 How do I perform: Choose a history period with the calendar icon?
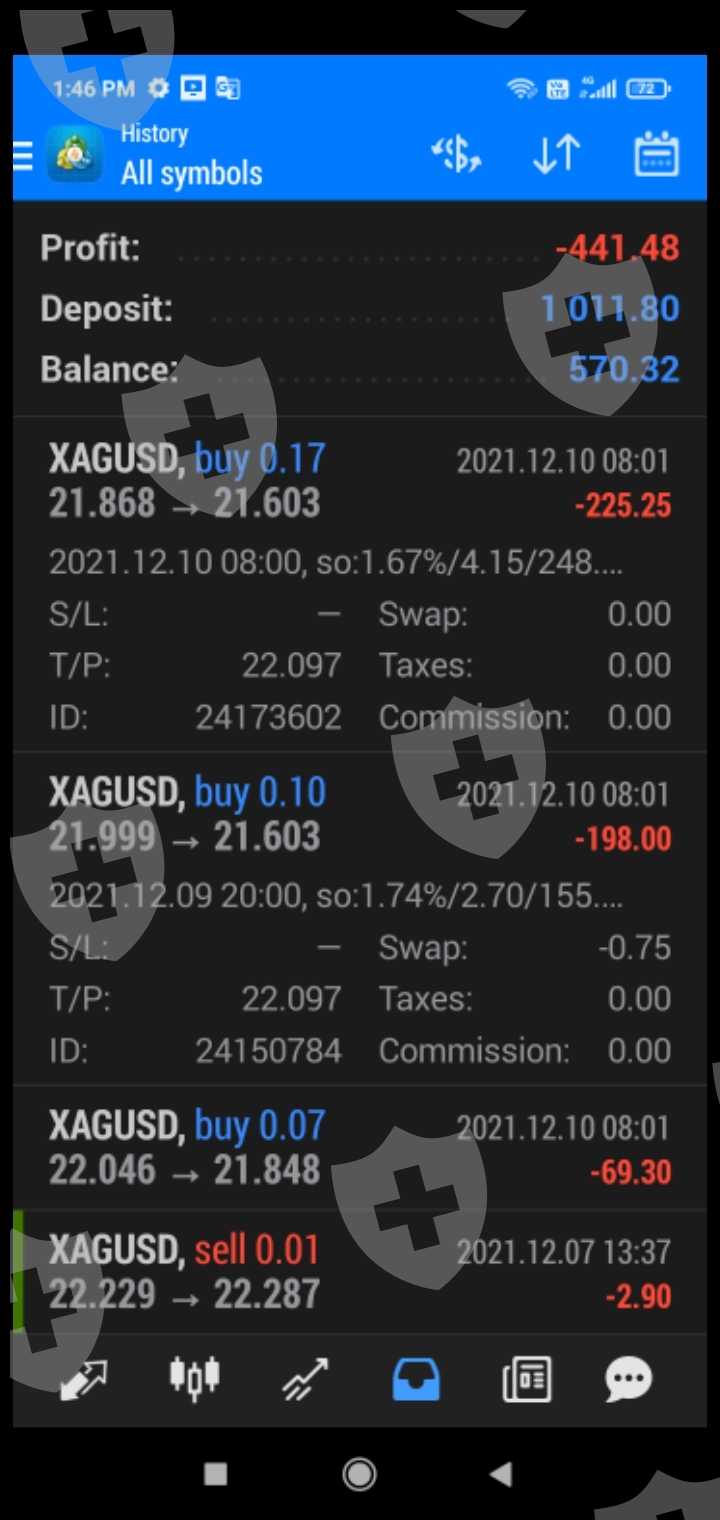pyautogui.click(x=656, y=155)
